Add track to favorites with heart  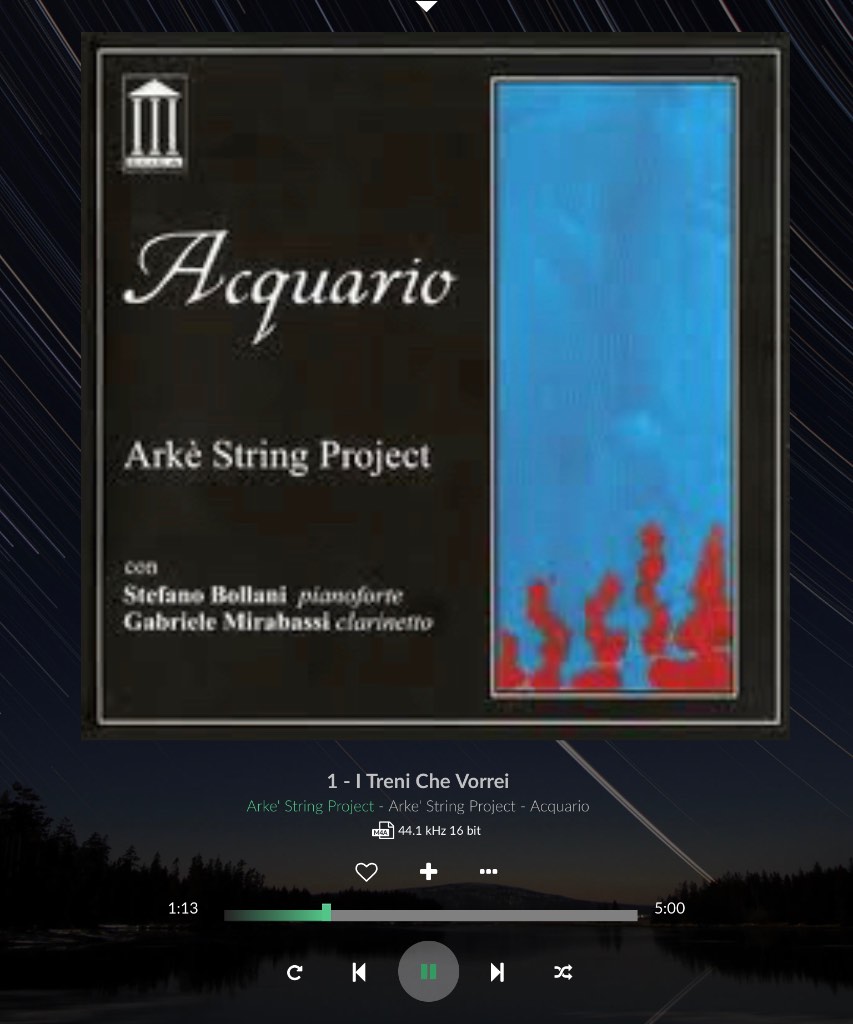366,872
